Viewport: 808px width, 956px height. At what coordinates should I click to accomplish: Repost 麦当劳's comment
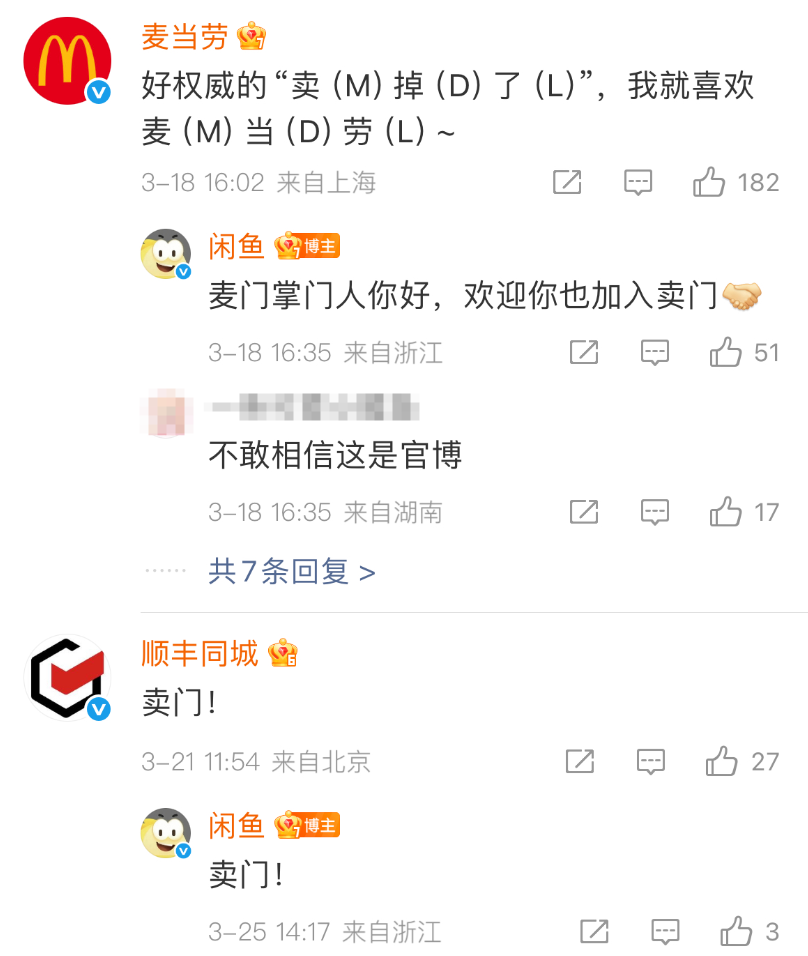click(567, 182)
